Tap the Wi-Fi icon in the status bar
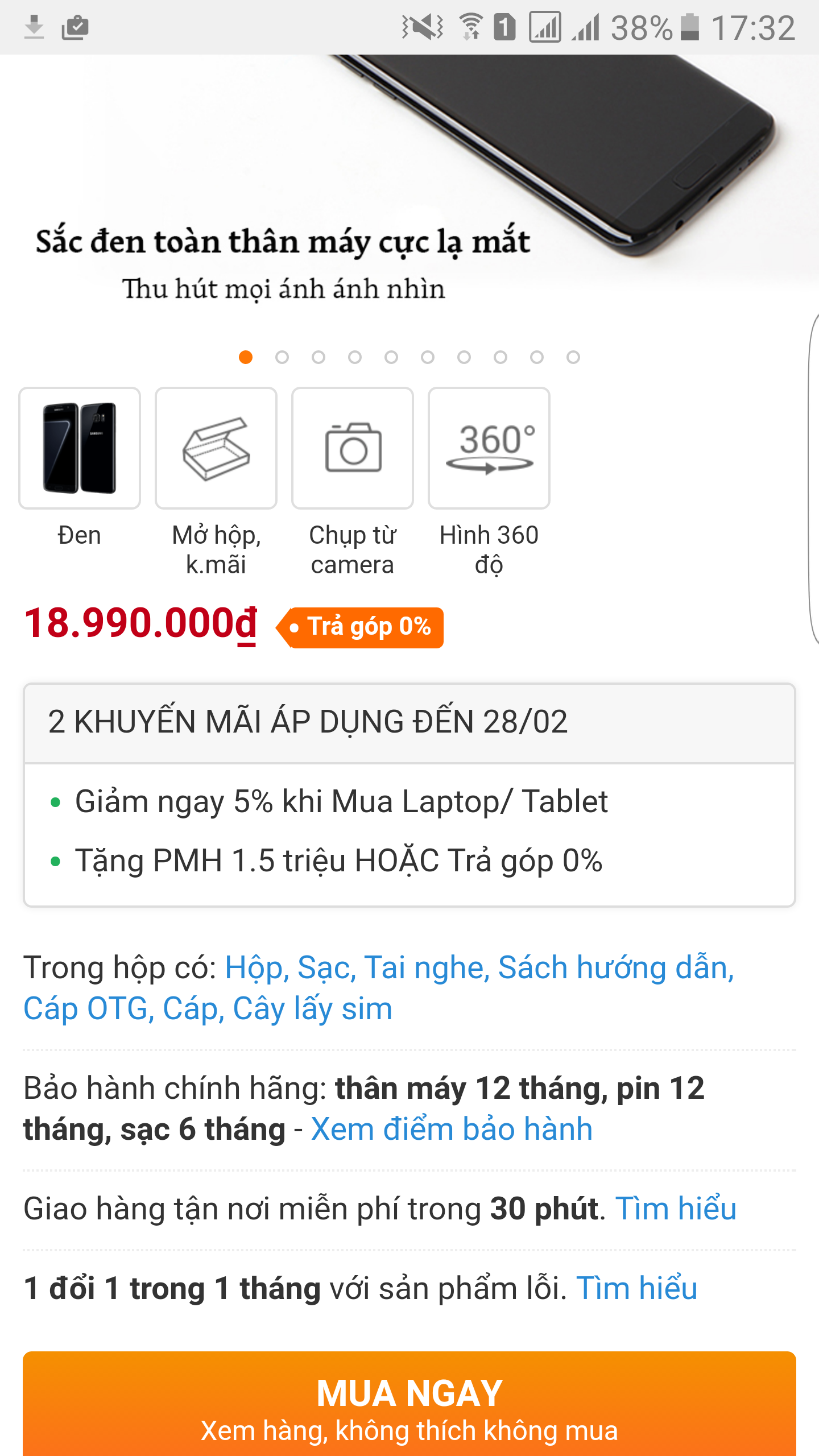 click(x=470, y=26)
